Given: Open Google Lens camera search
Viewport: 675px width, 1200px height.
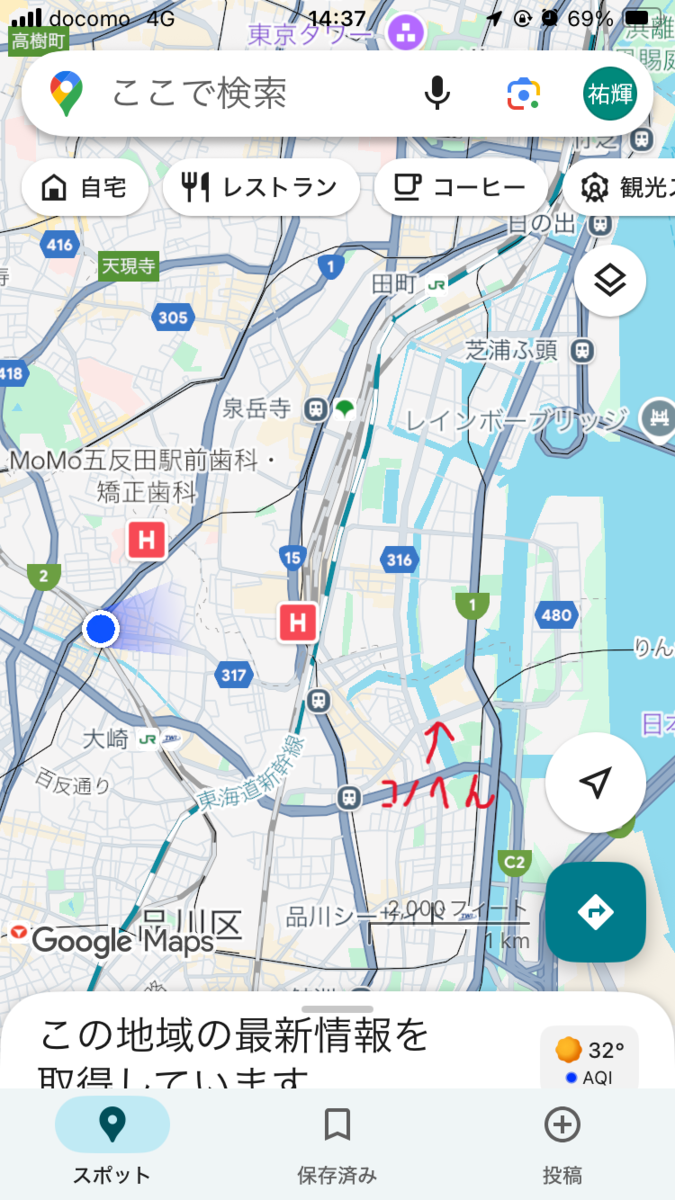Looking at the screenshot, I should [523, 94].
